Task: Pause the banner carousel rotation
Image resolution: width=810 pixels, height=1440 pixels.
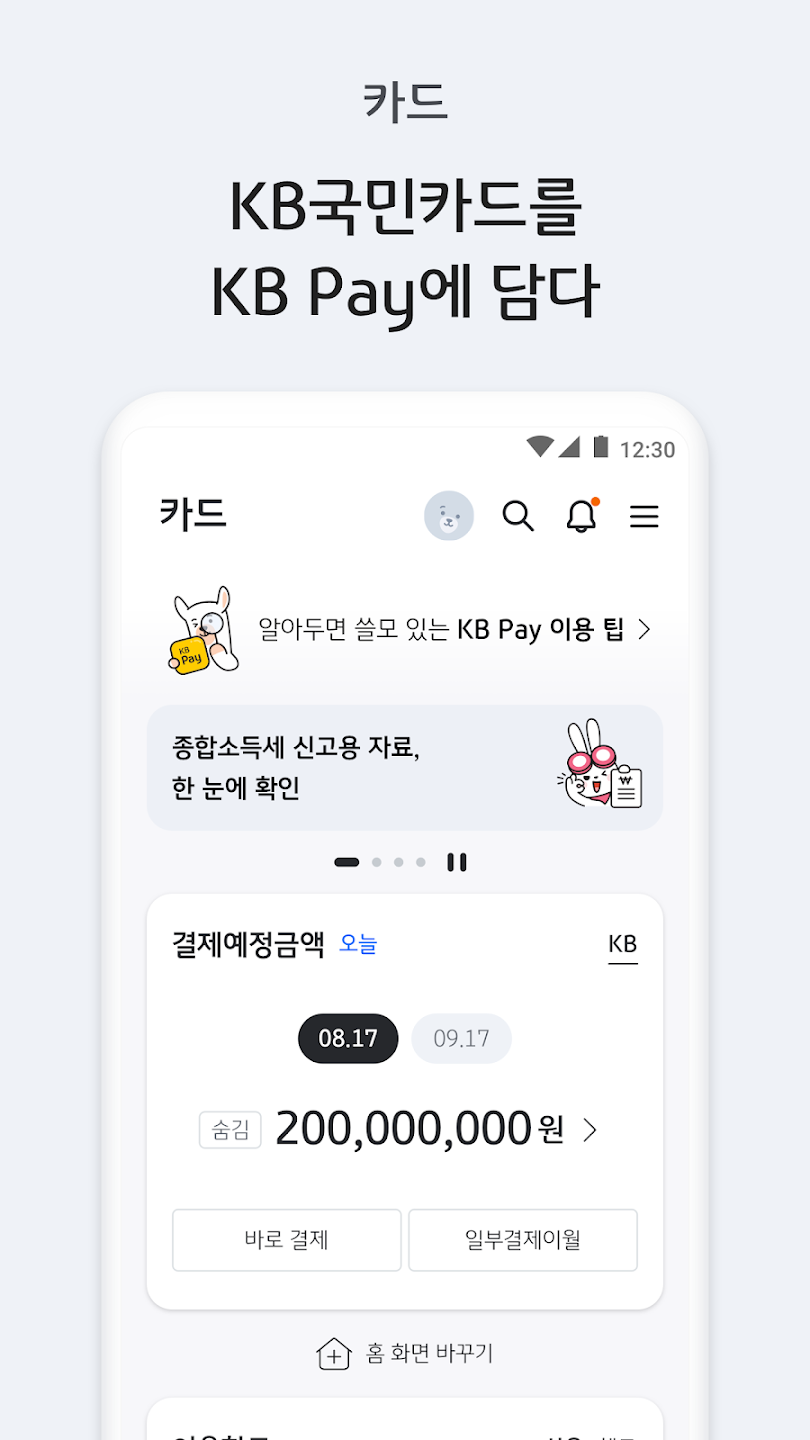Action: 457,861
